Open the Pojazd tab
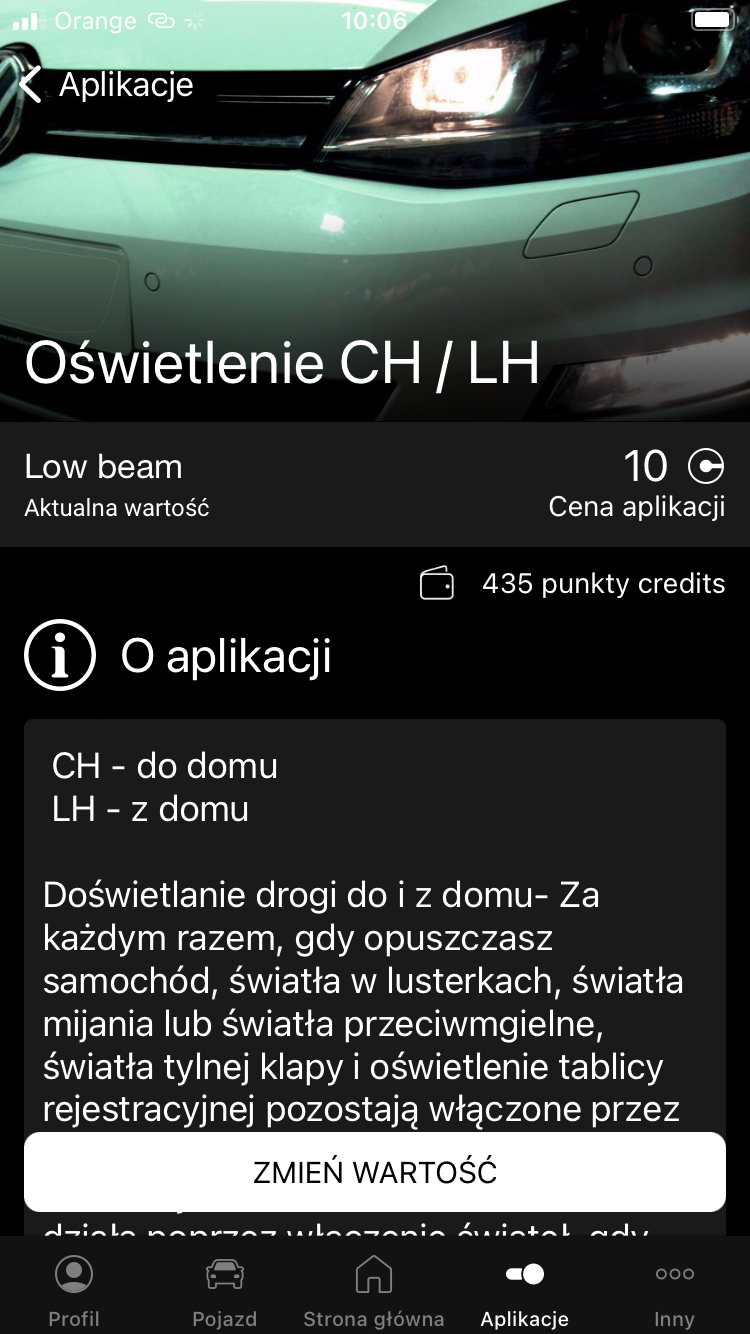Viewport: 750px width, 1334px height. coord(224,1290)
